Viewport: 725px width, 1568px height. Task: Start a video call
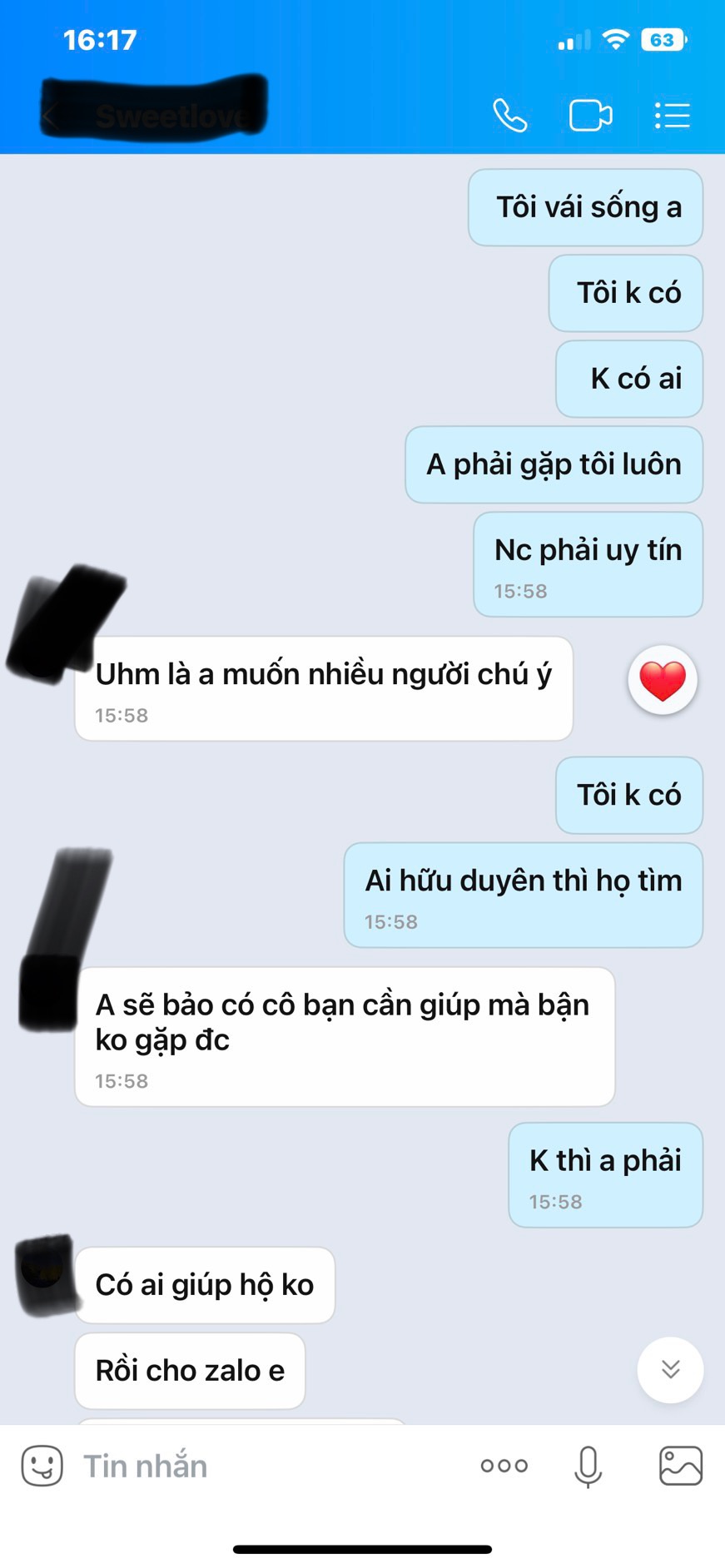click(590, 116)
